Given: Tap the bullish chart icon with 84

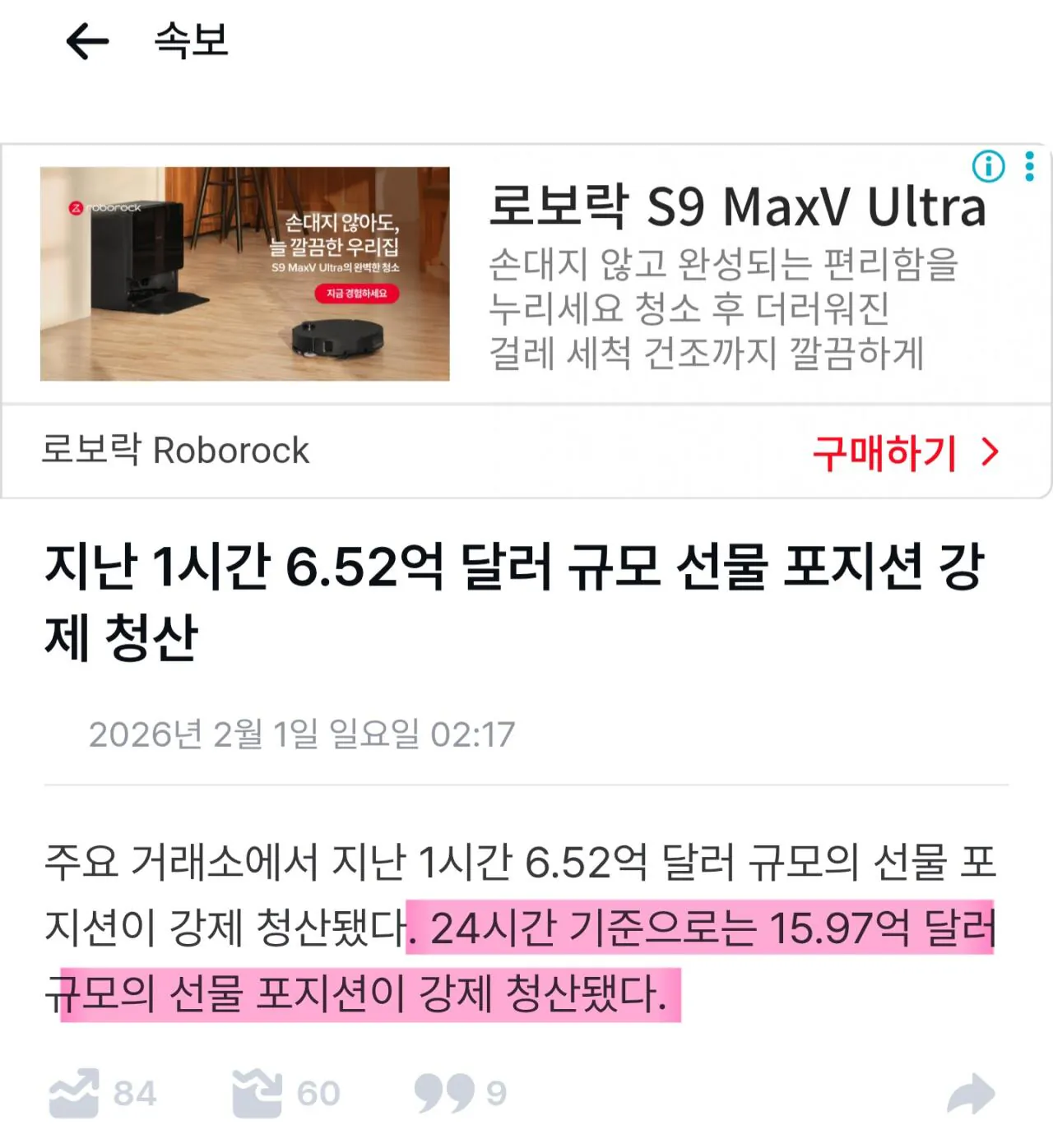Looking at the screenshot, I should coord(74,1093).
